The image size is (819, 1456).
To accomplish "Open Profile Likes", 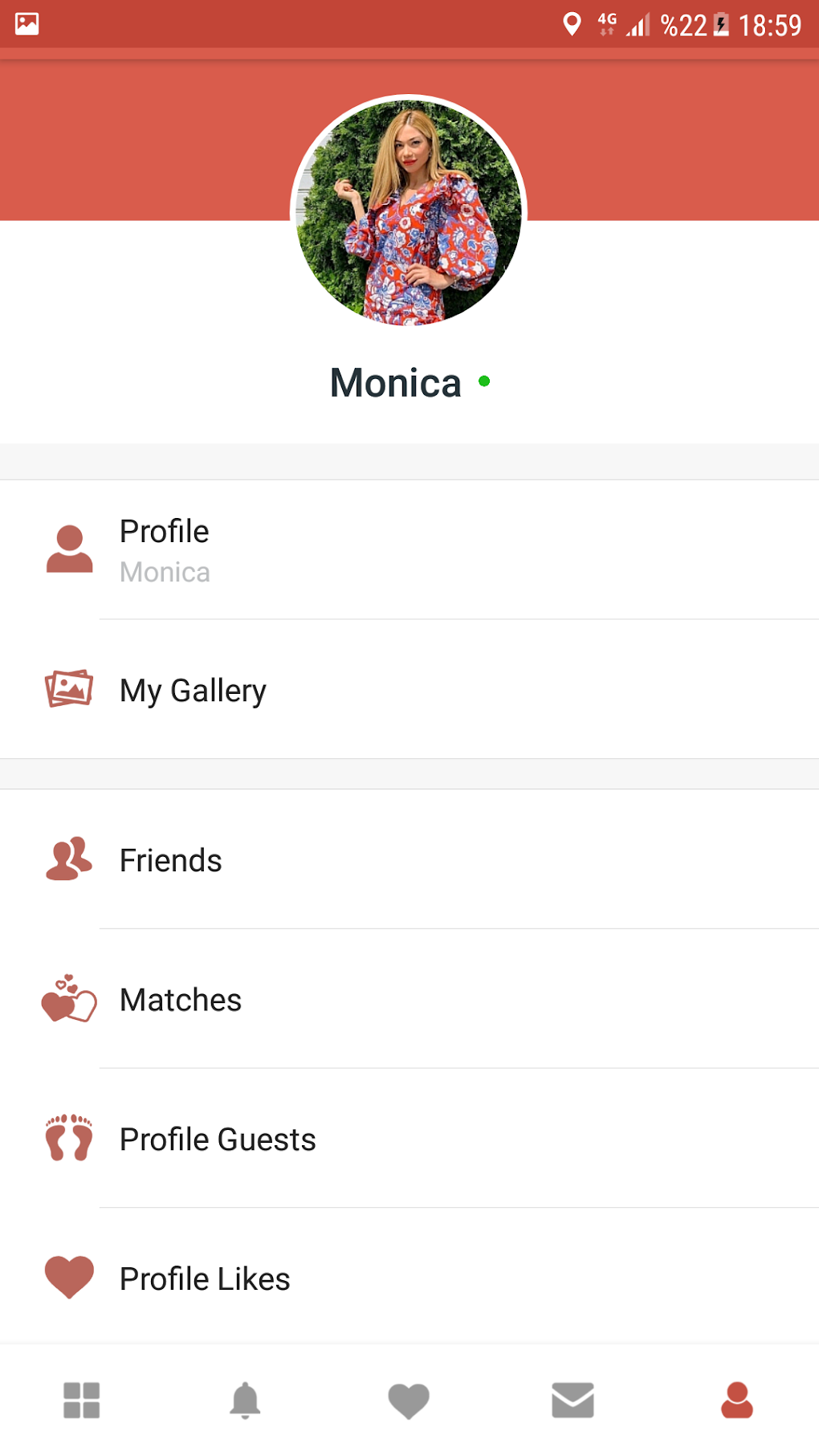I will click(x=409, y=1278).
